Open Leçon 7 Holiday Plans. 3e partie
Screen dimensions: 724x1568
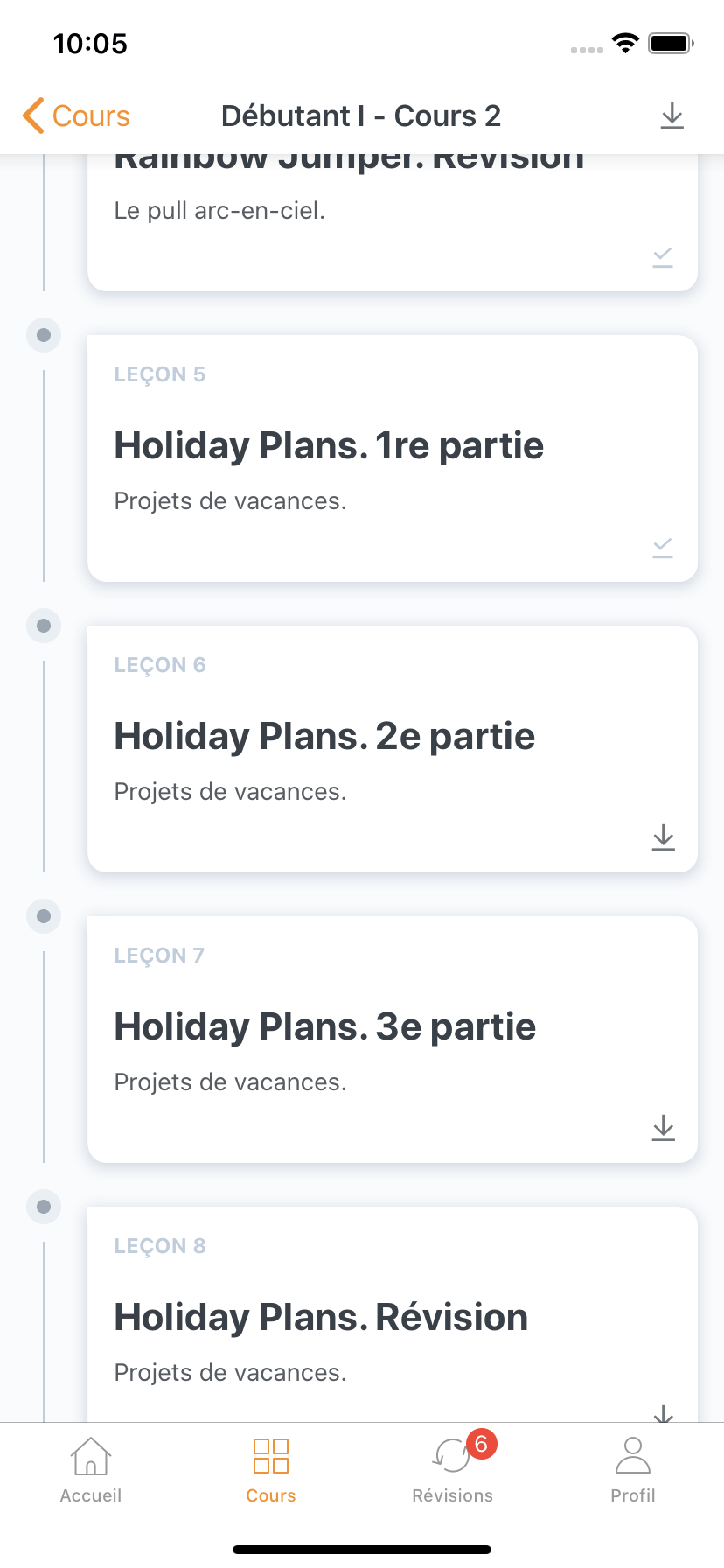(393, 1039)
